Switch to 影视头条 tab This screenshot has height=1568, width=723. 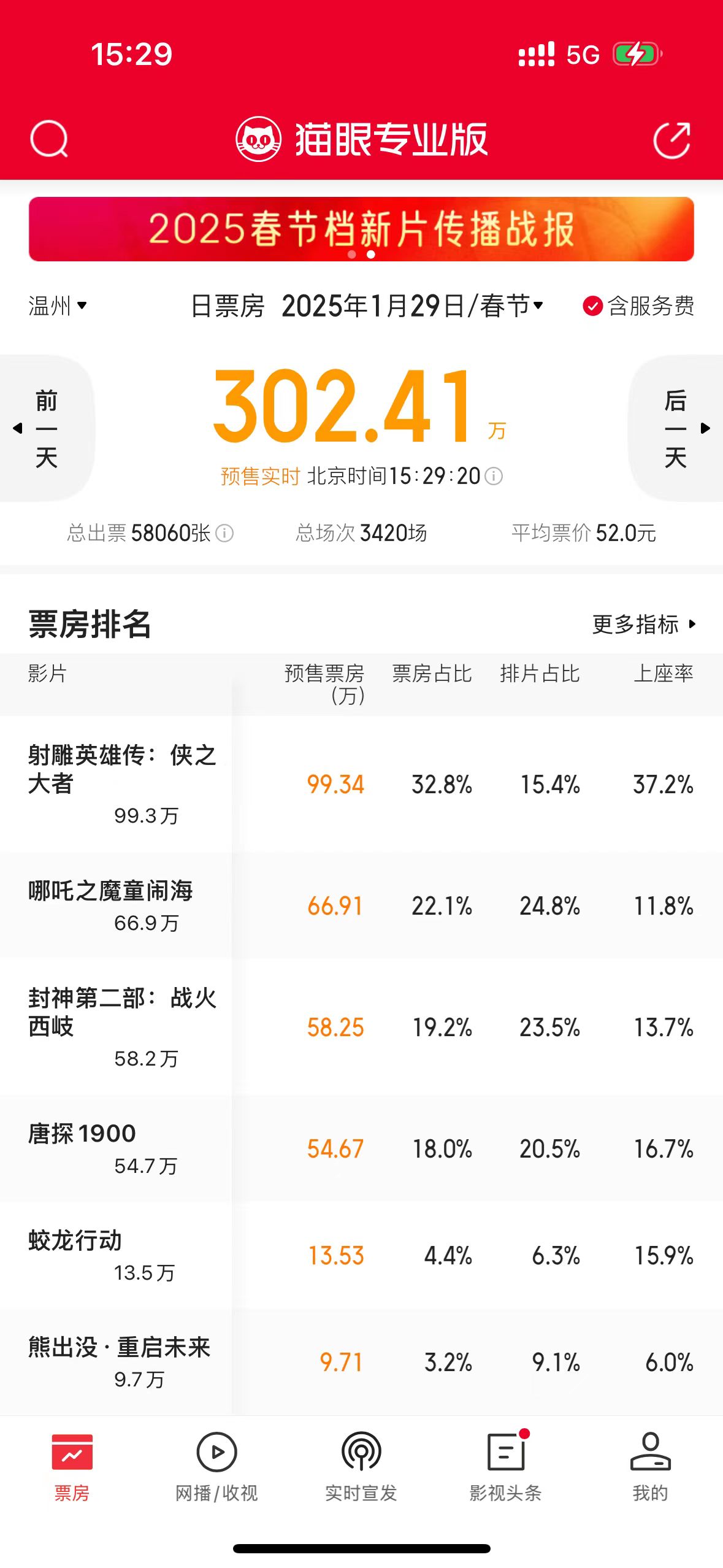point(506,1467)
